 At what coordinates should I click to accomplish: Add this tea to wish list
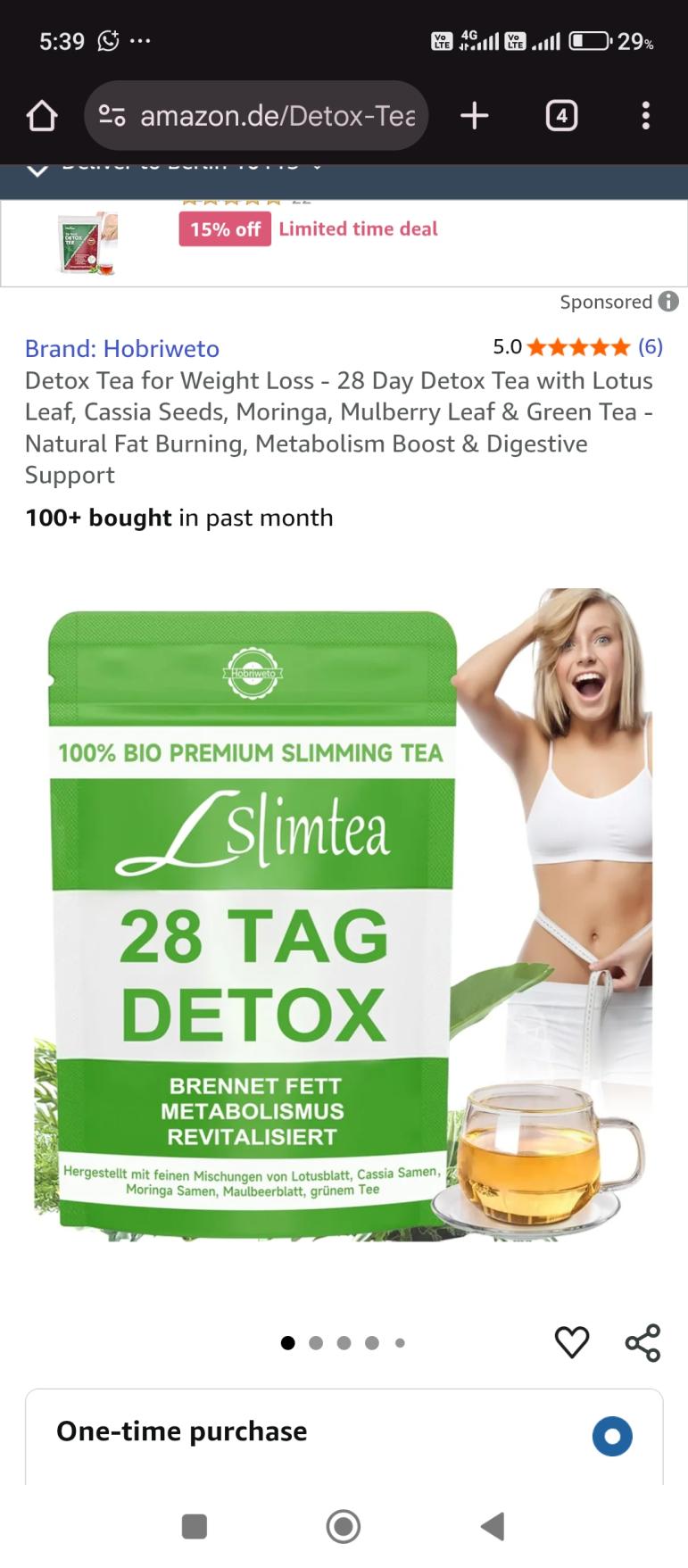(x=572, y=1341)
